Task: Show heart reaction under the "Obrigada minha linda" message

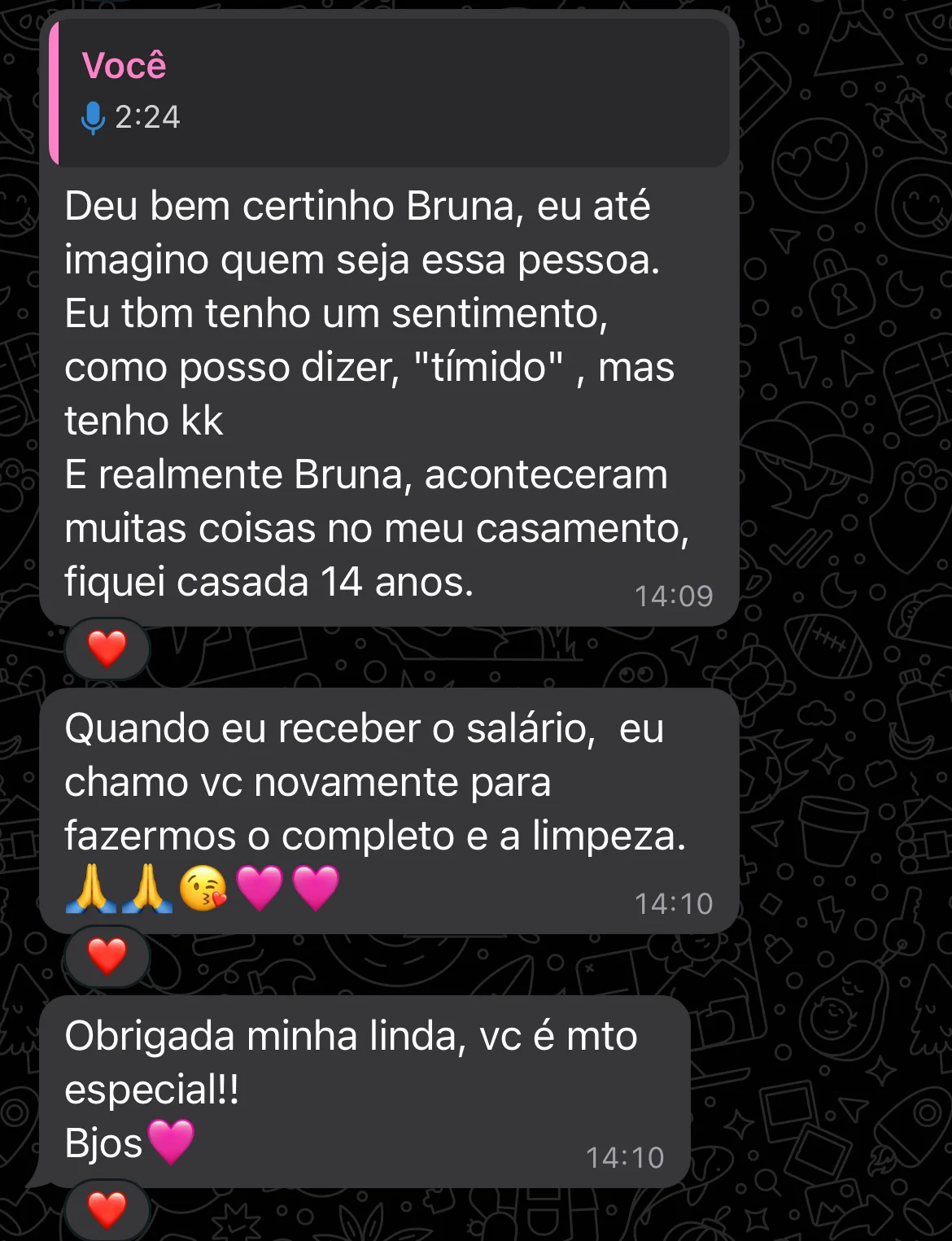Action: click(x=107, y=1210)
